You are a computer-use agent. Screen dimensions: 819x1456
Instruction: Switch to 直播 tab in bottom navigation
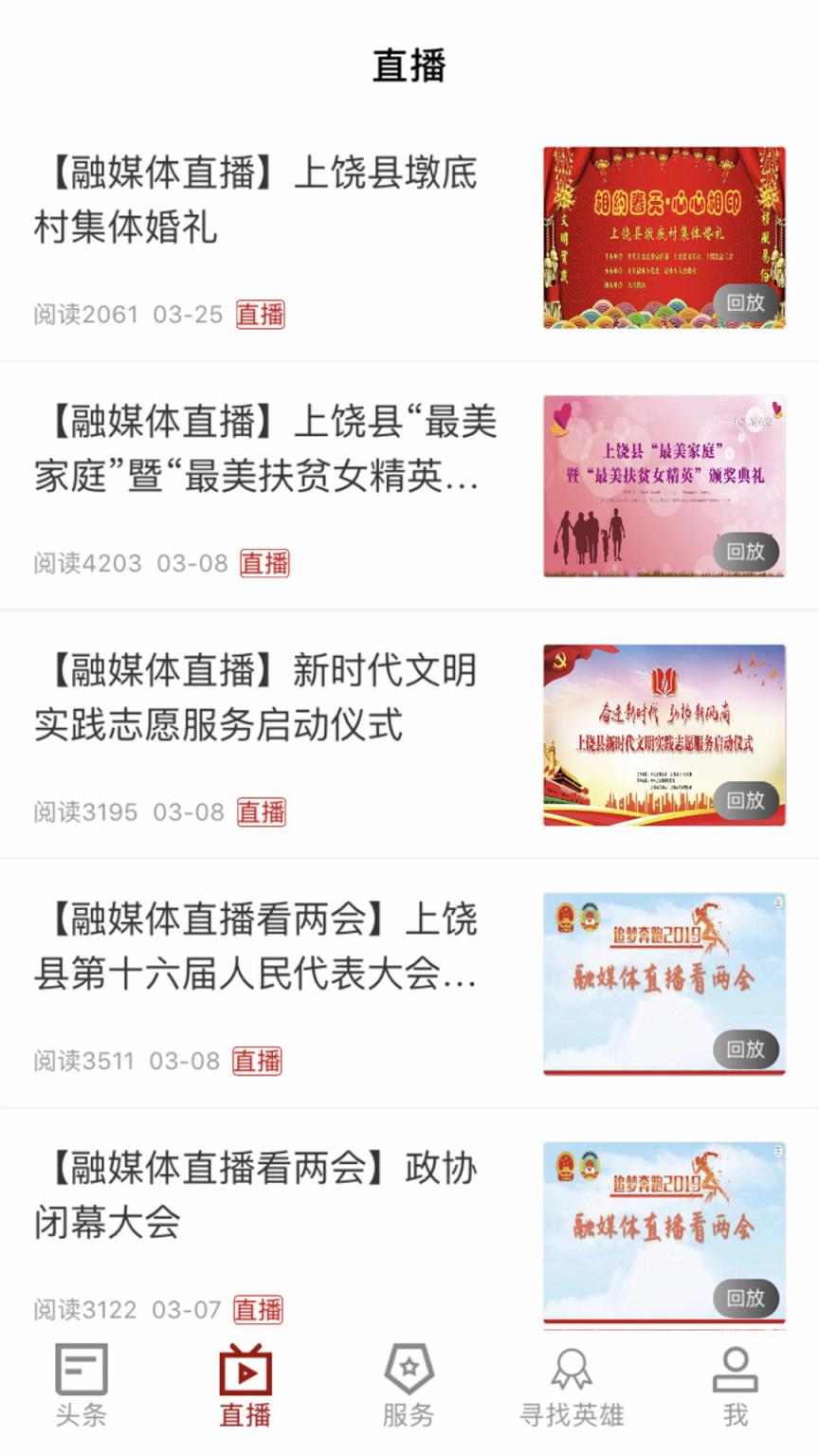pyautogui.click(x=246, y=1386)
